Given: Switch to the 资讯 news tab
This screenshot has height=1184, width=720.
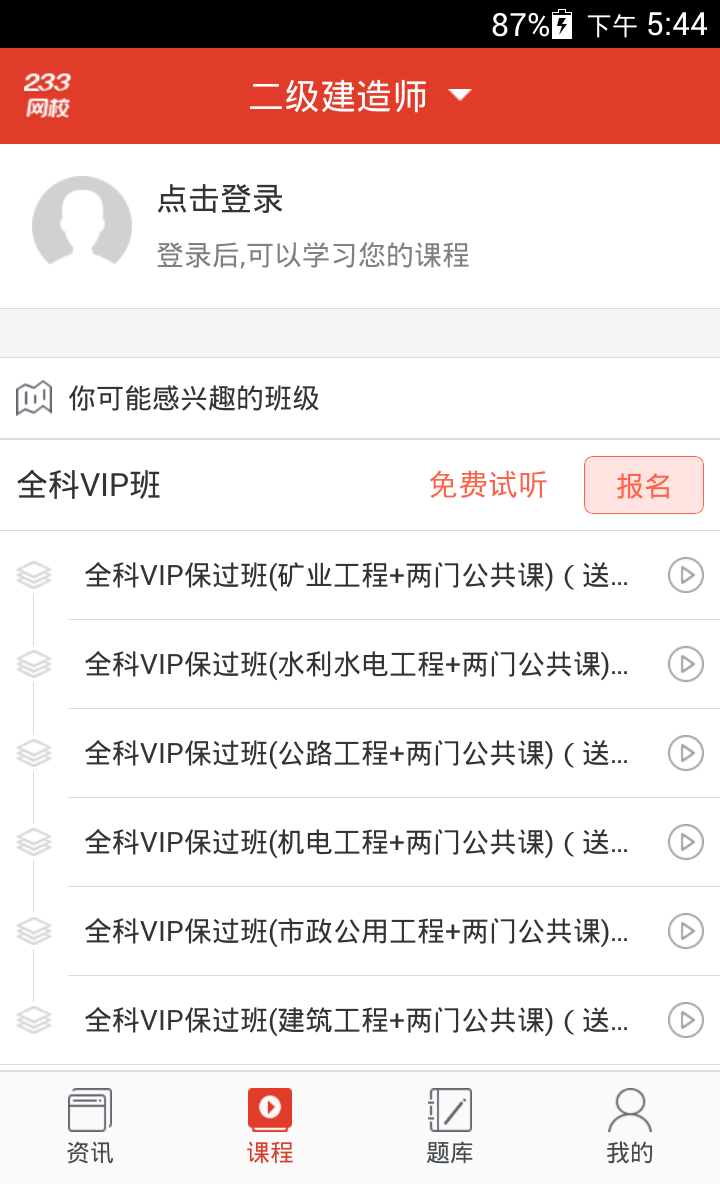Looking at the screenshot, I should (90, 1127).
